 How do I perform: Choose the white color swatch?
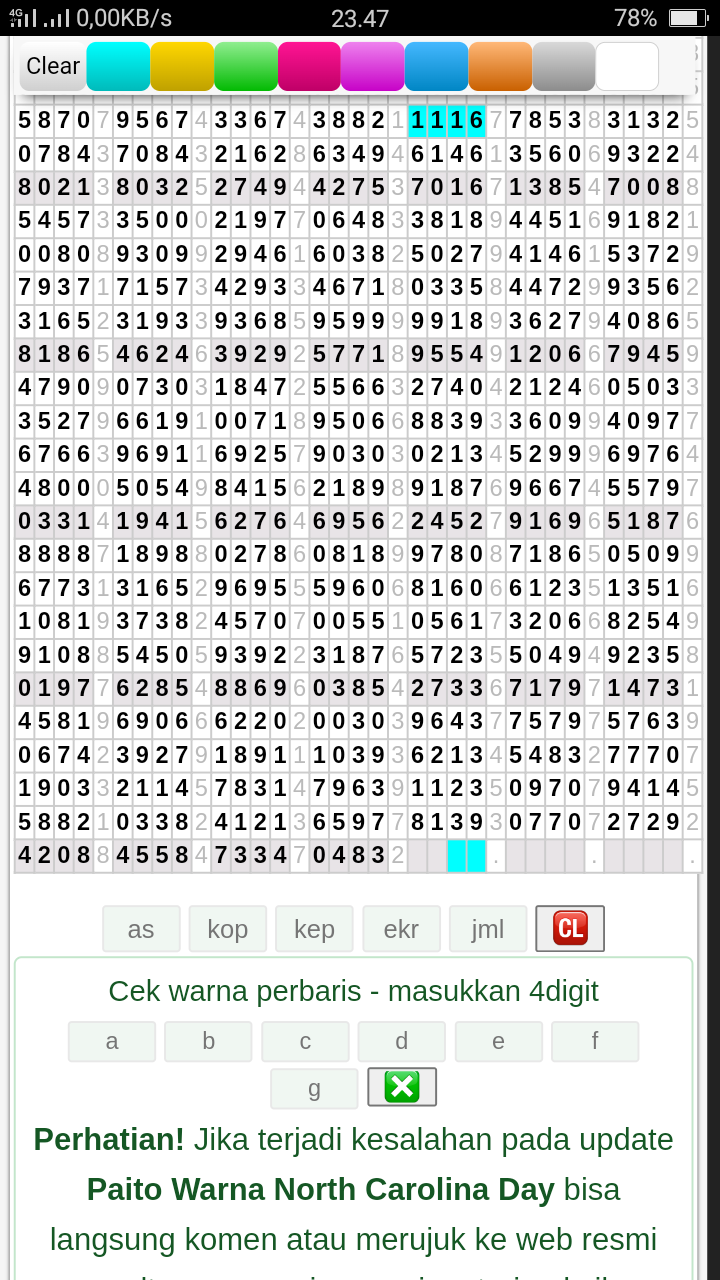click(628, 66)
